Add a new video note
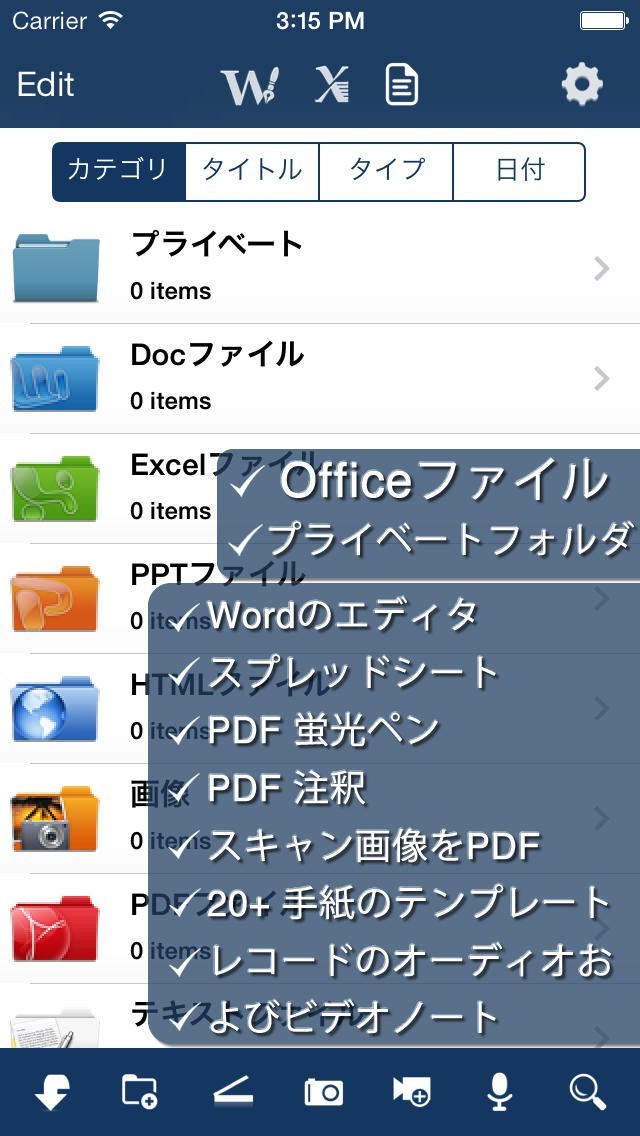This screenshot has height=1136, width=640. pyautogui.click(x=411, y=1092)
